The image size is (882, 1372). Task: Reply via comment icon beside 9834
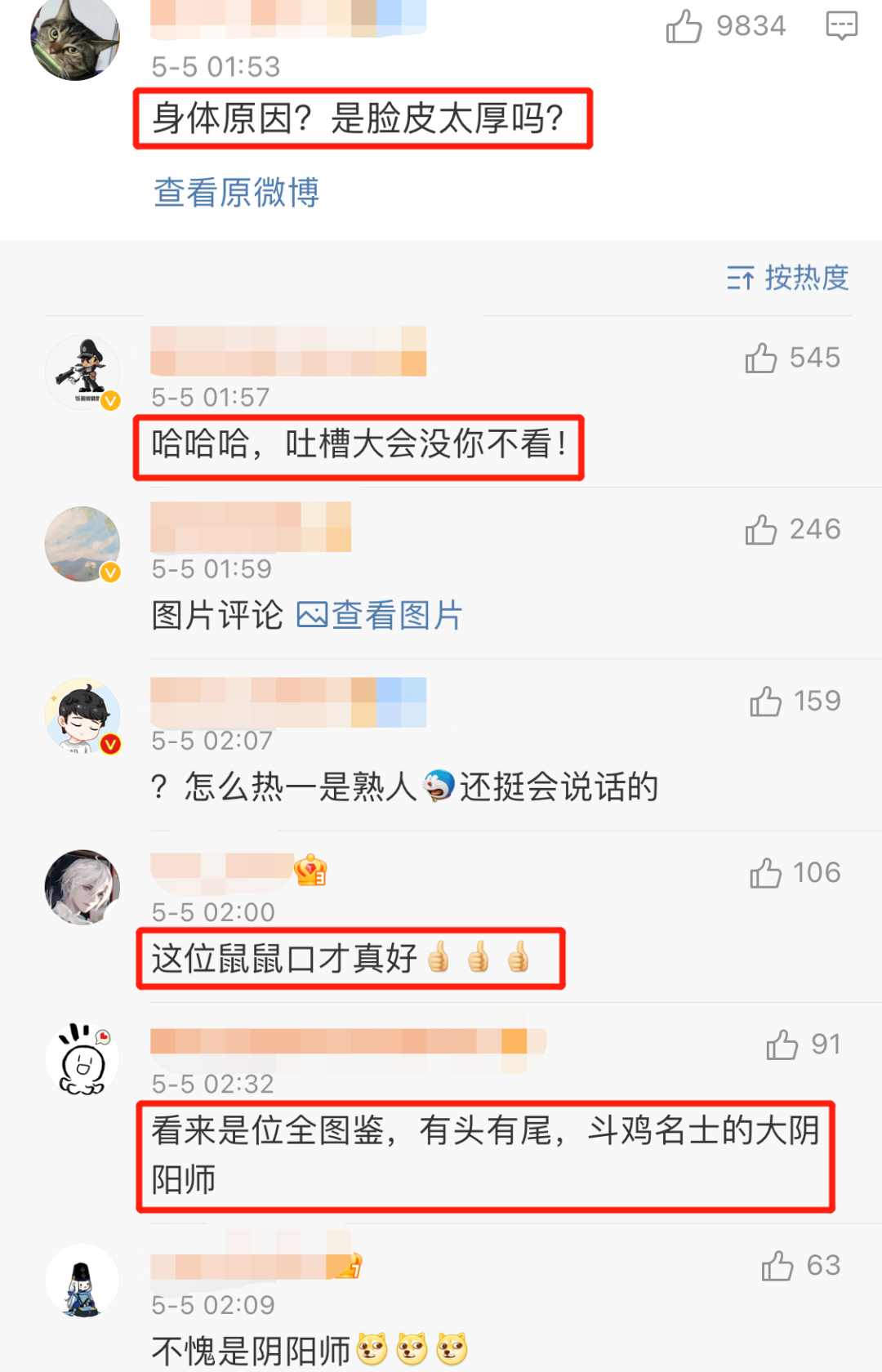(841, 25)
